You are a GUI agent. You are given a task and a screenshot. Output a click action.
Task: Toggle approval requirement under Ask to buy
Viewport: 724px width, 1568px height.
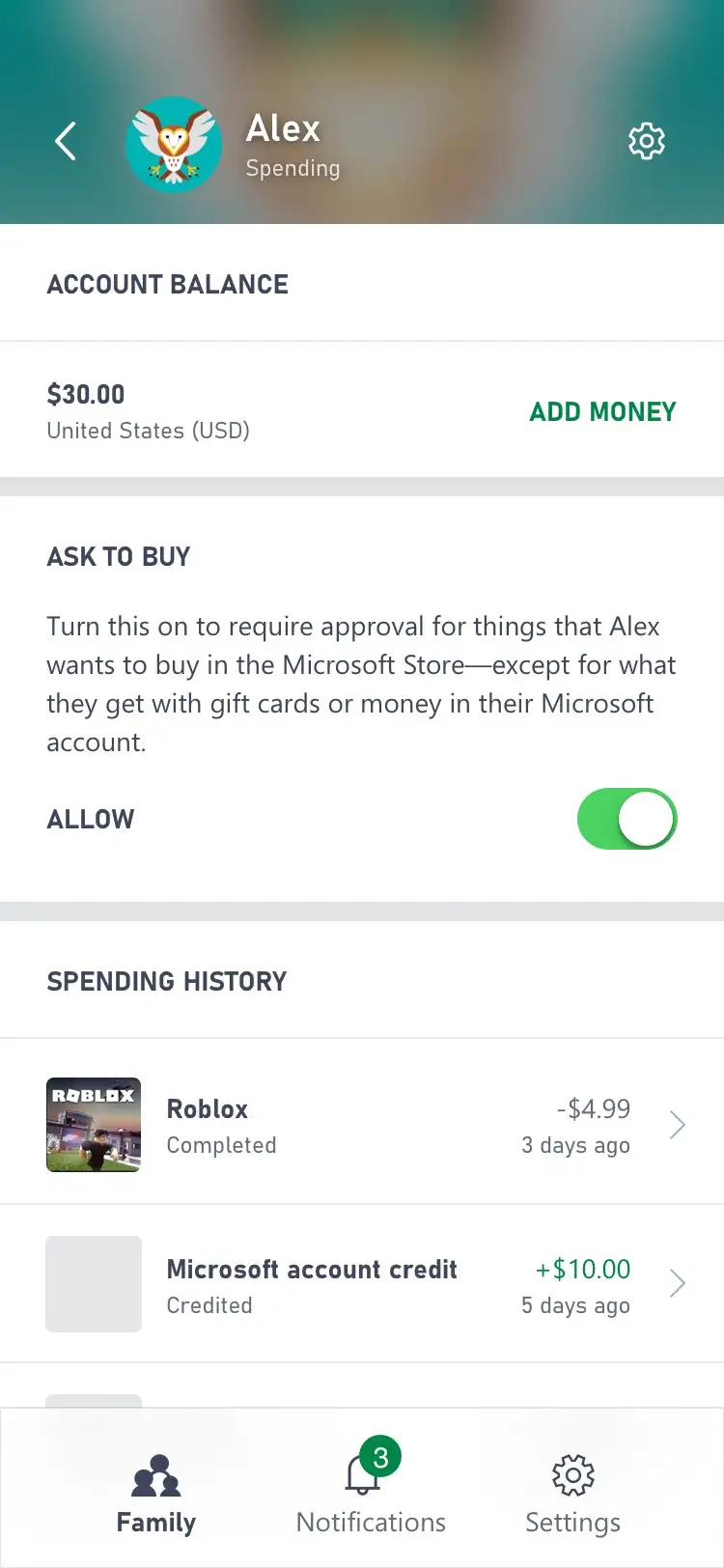coord(627,819)
